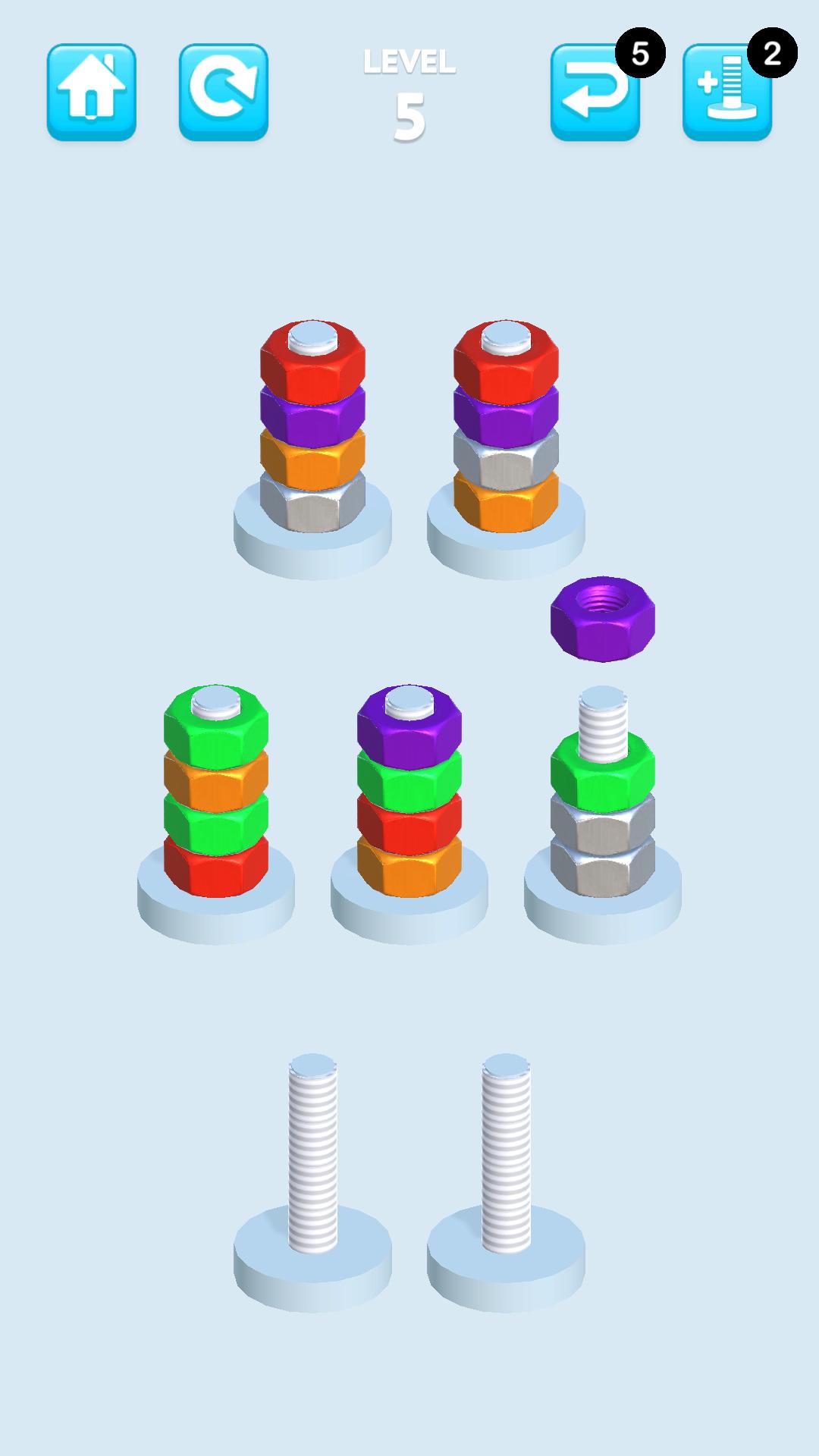
Task: Go to the home screen button
Action: [92, 93]
